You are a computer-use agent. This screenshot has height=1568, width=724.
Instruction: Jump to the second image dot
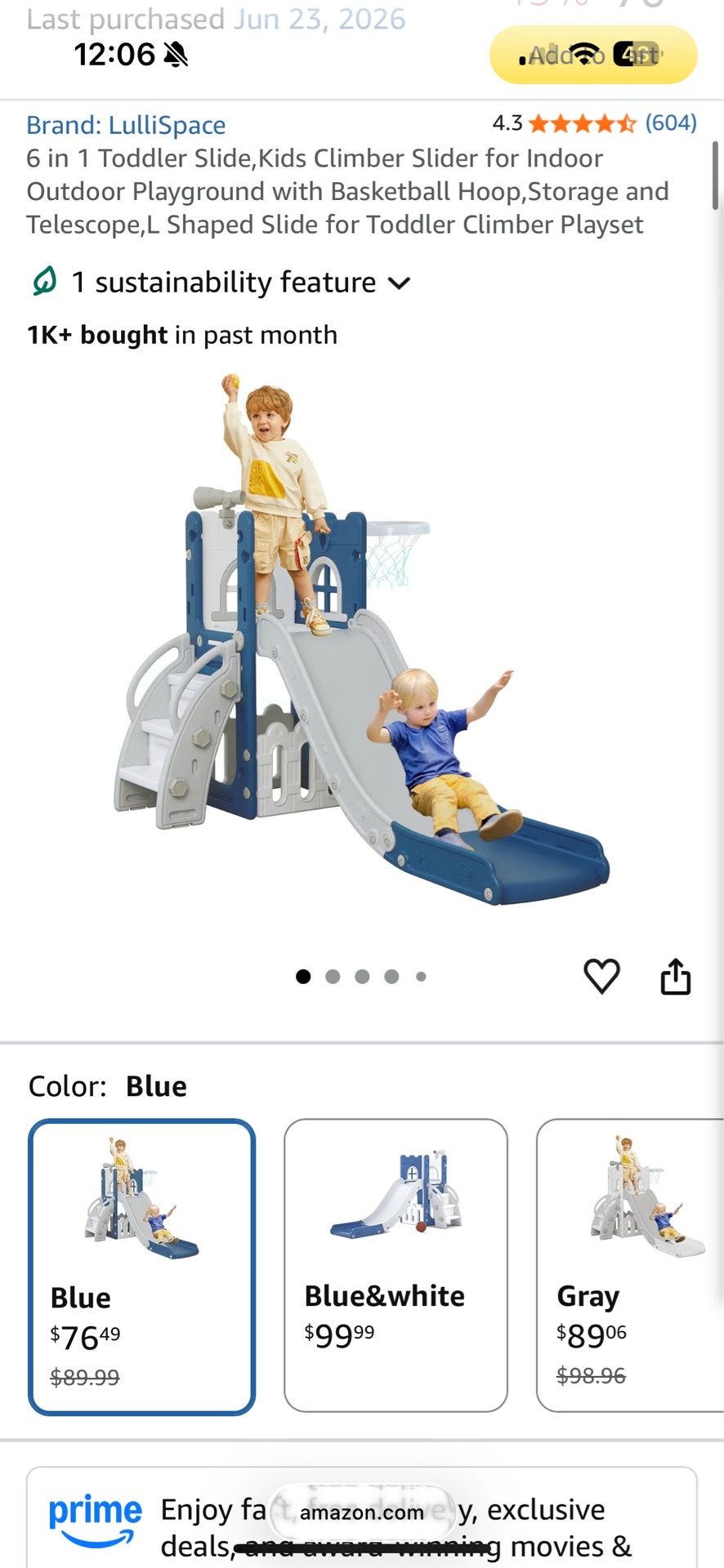tap(333, 977)
